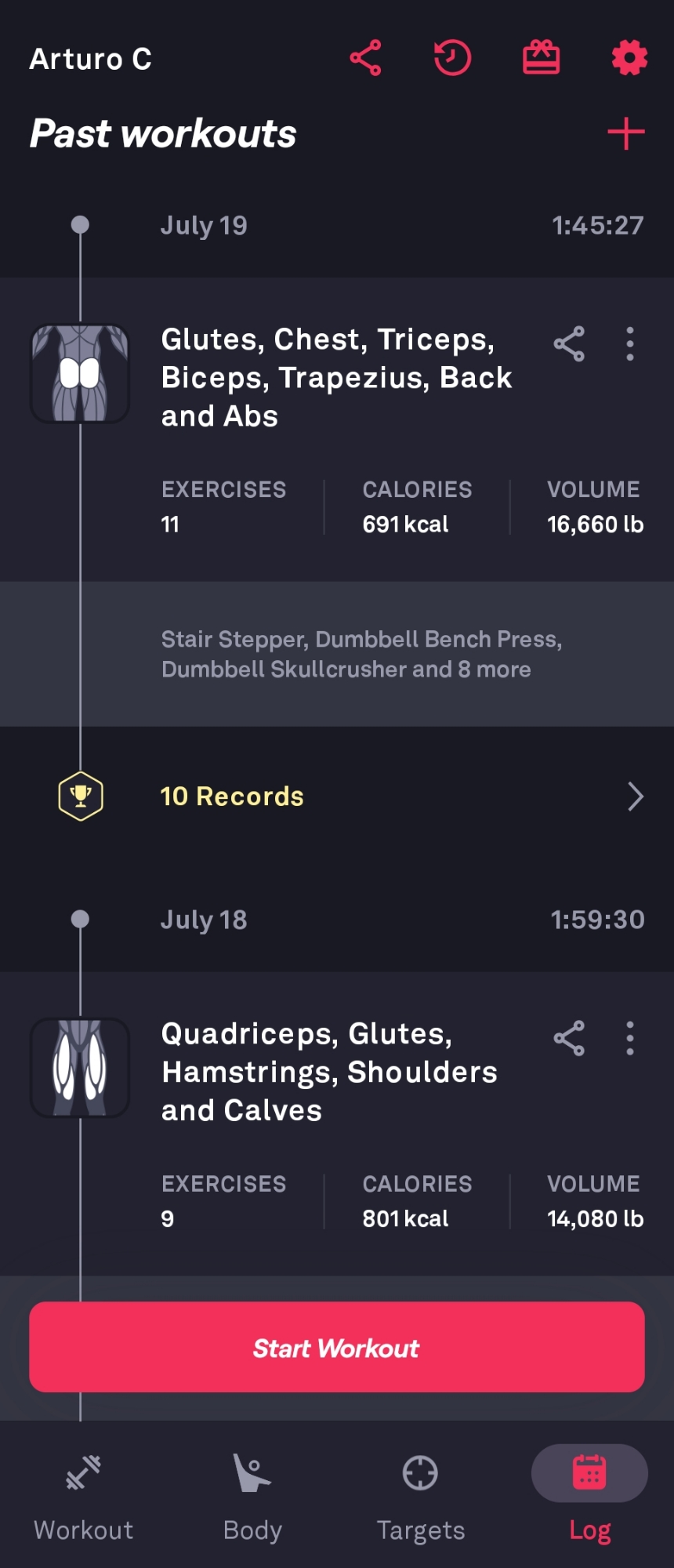Switch to the Workout tab
Screen dimensions: 674x1568
click(84, 1496)
